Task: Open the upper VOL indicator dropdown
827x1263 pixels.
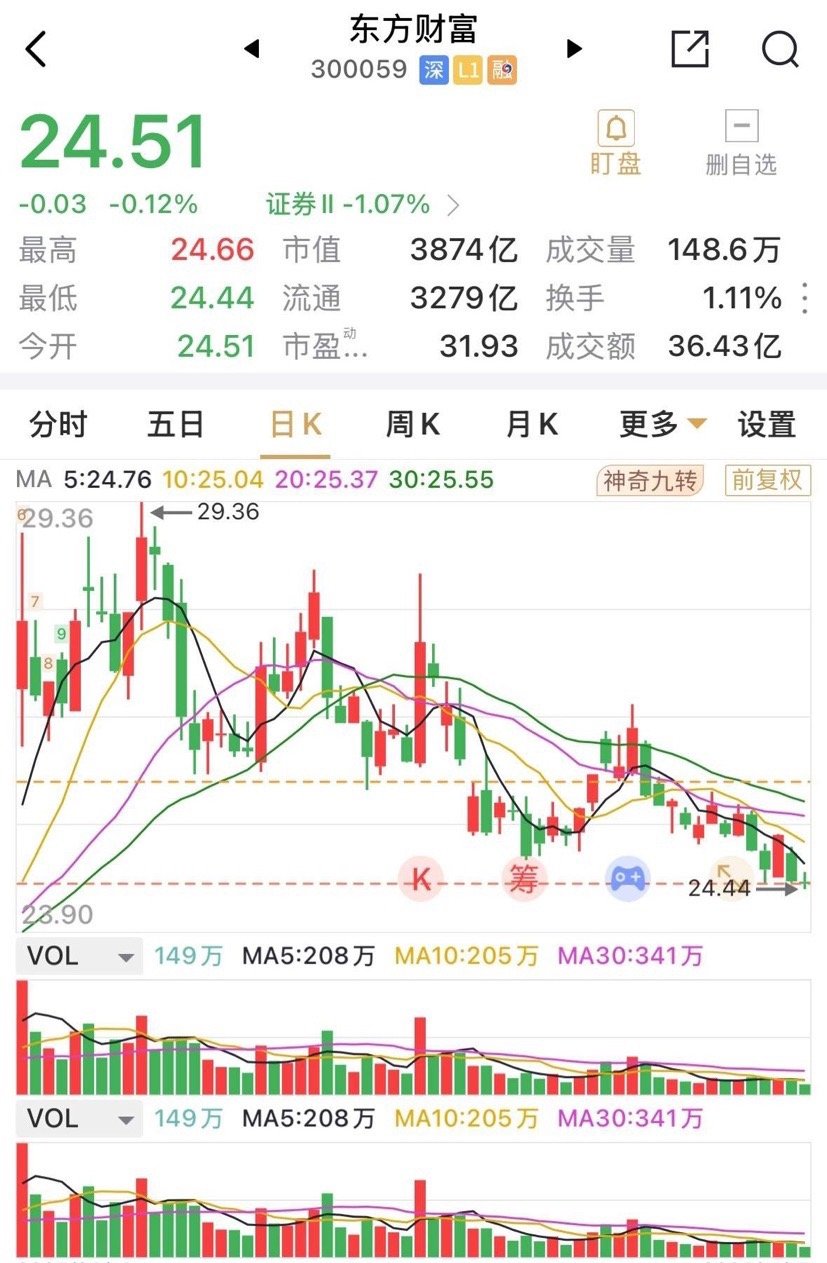Action: coord(78,956)
